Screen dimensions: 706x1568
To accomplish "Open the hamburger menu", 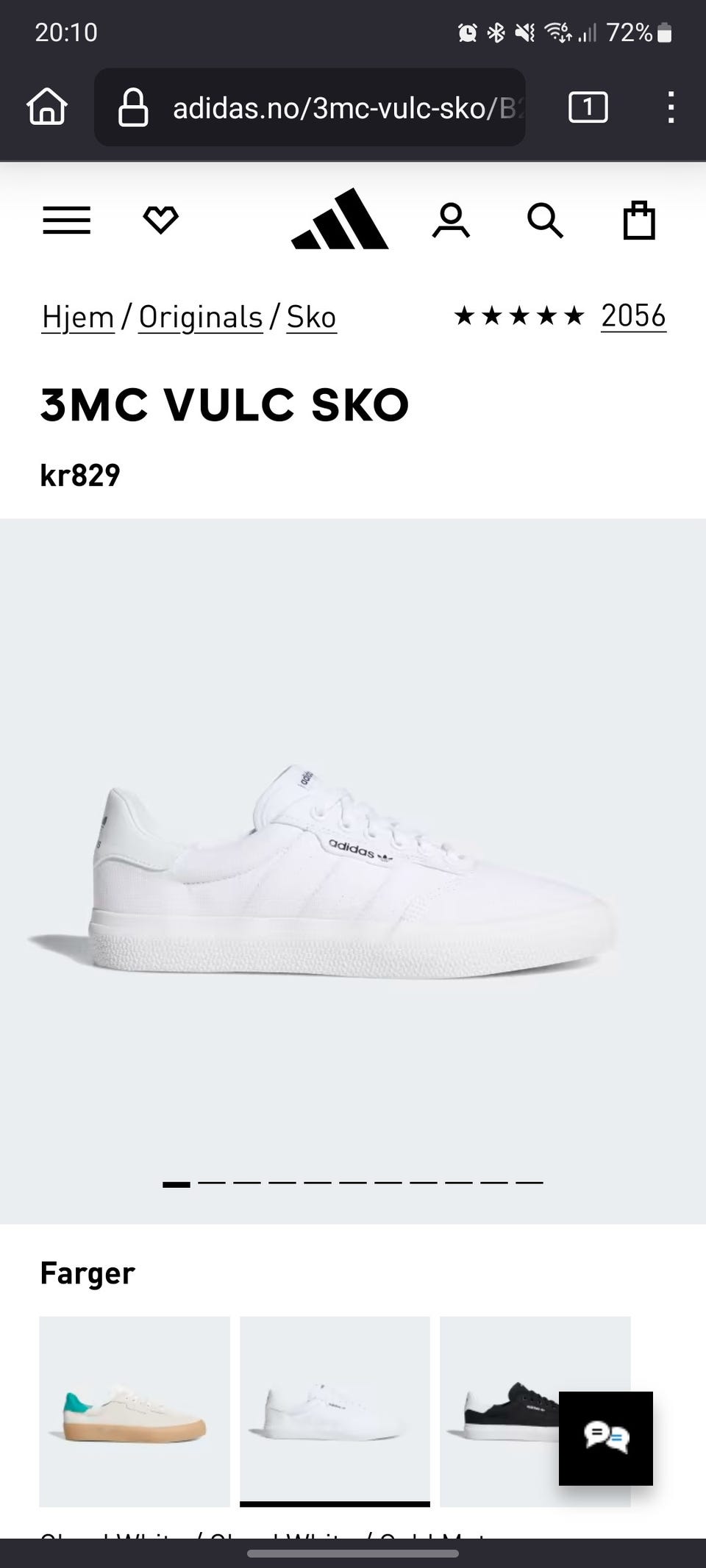I will pyautogui.click(x=66, y=221).
